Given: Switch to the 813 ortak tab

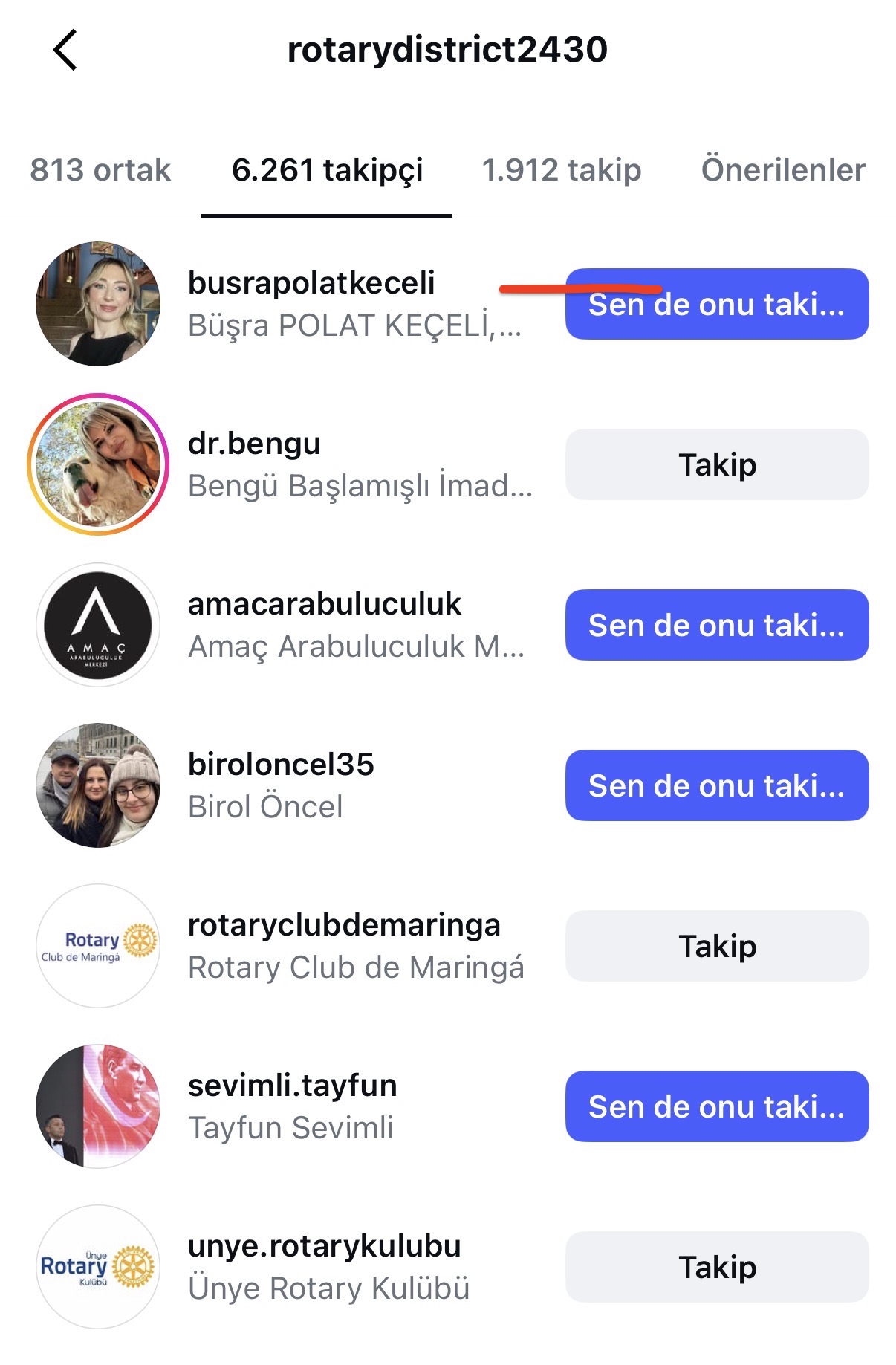Looking at the screenshot, I should [100, 170].
